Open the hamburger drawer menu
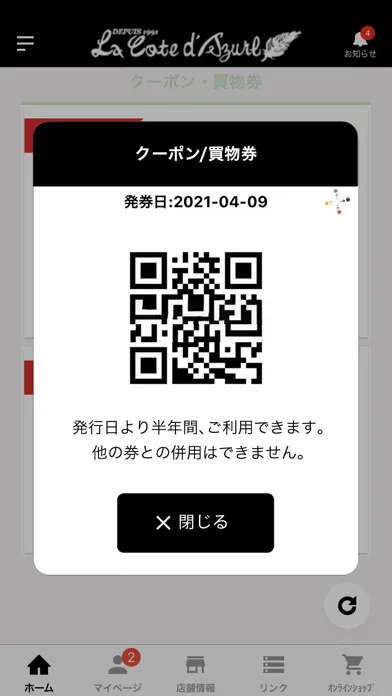Screen dimensions: 392x696 click(25, 43)
